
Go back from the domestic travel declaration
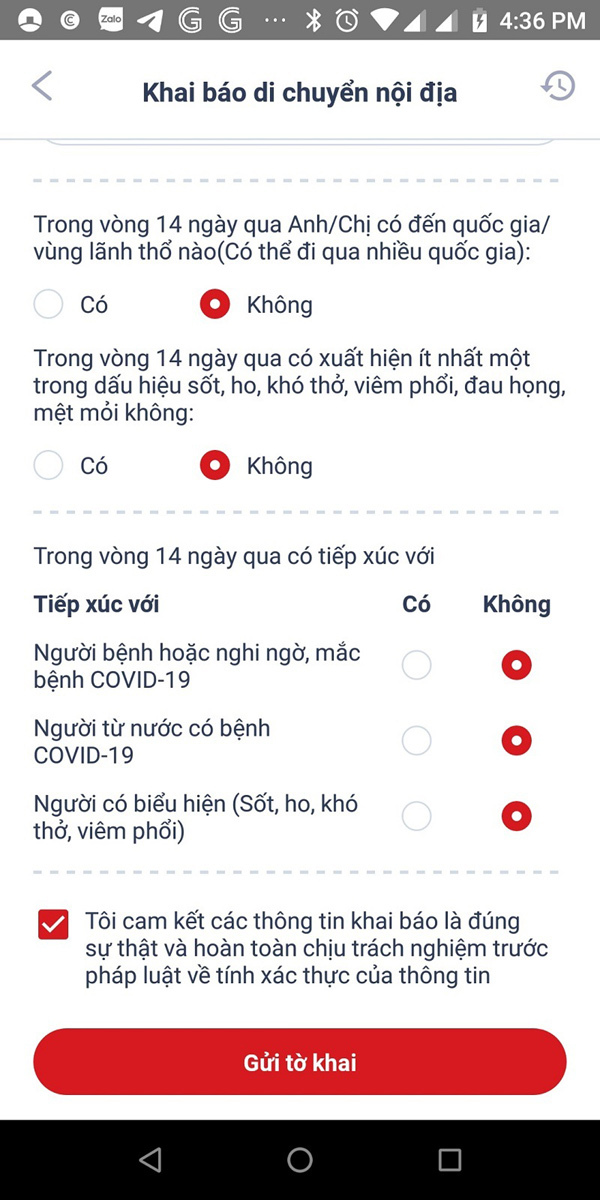[42, 87]
